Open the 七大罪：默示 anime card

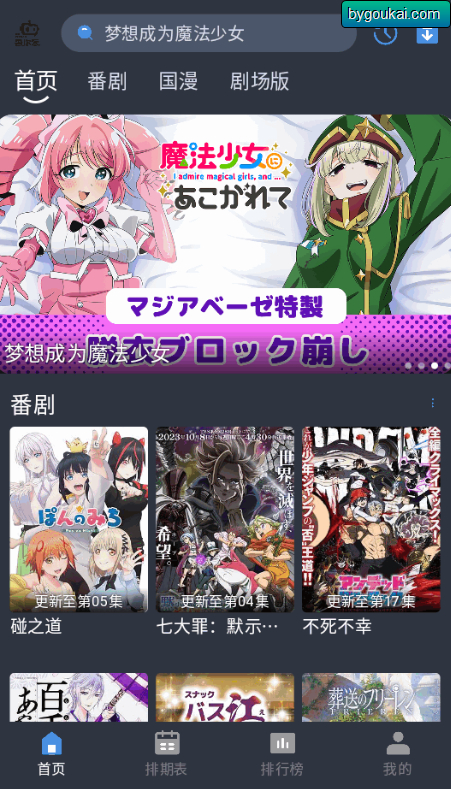coord(225,531)
